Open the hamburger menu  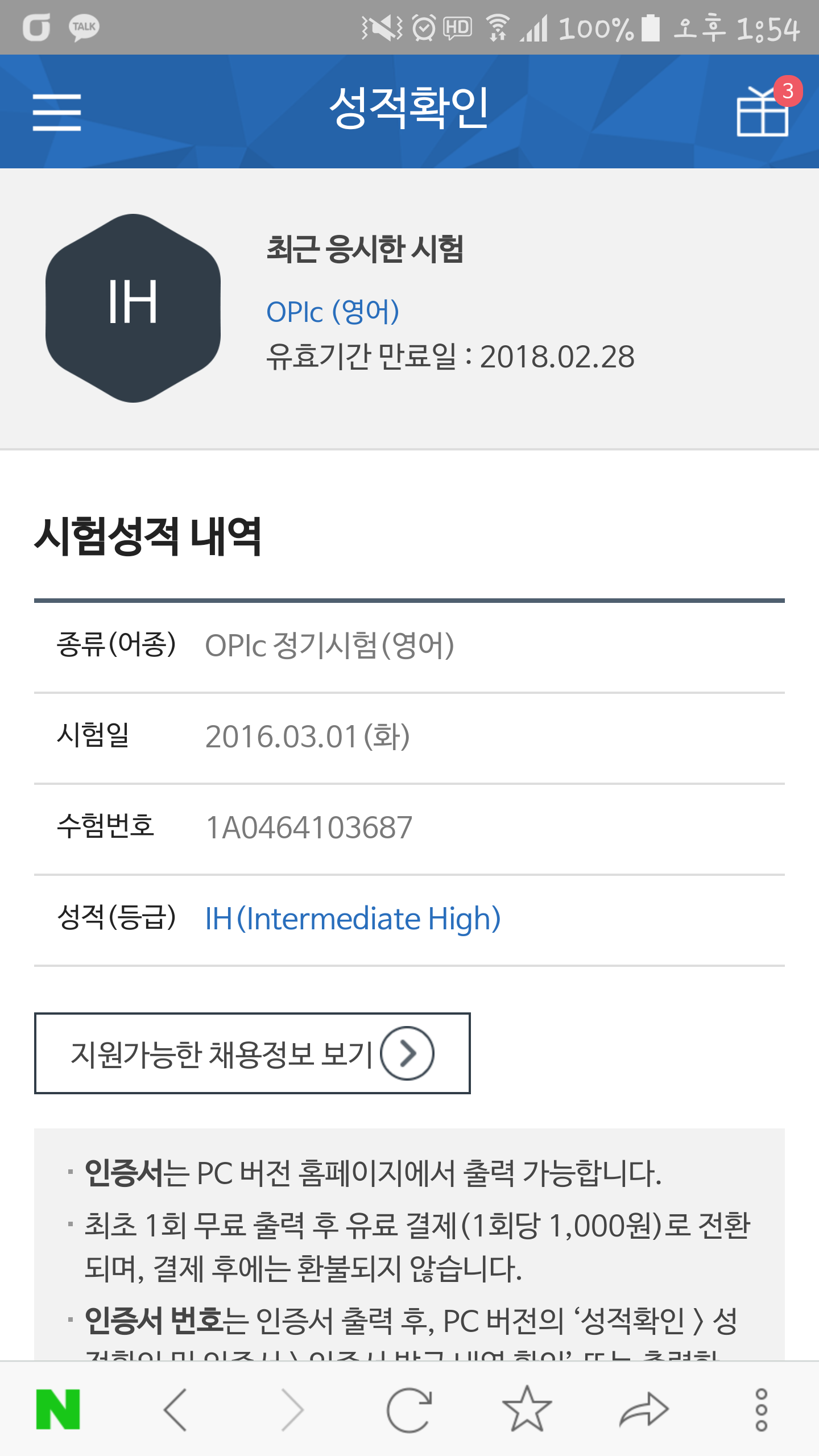pos(57,113)
